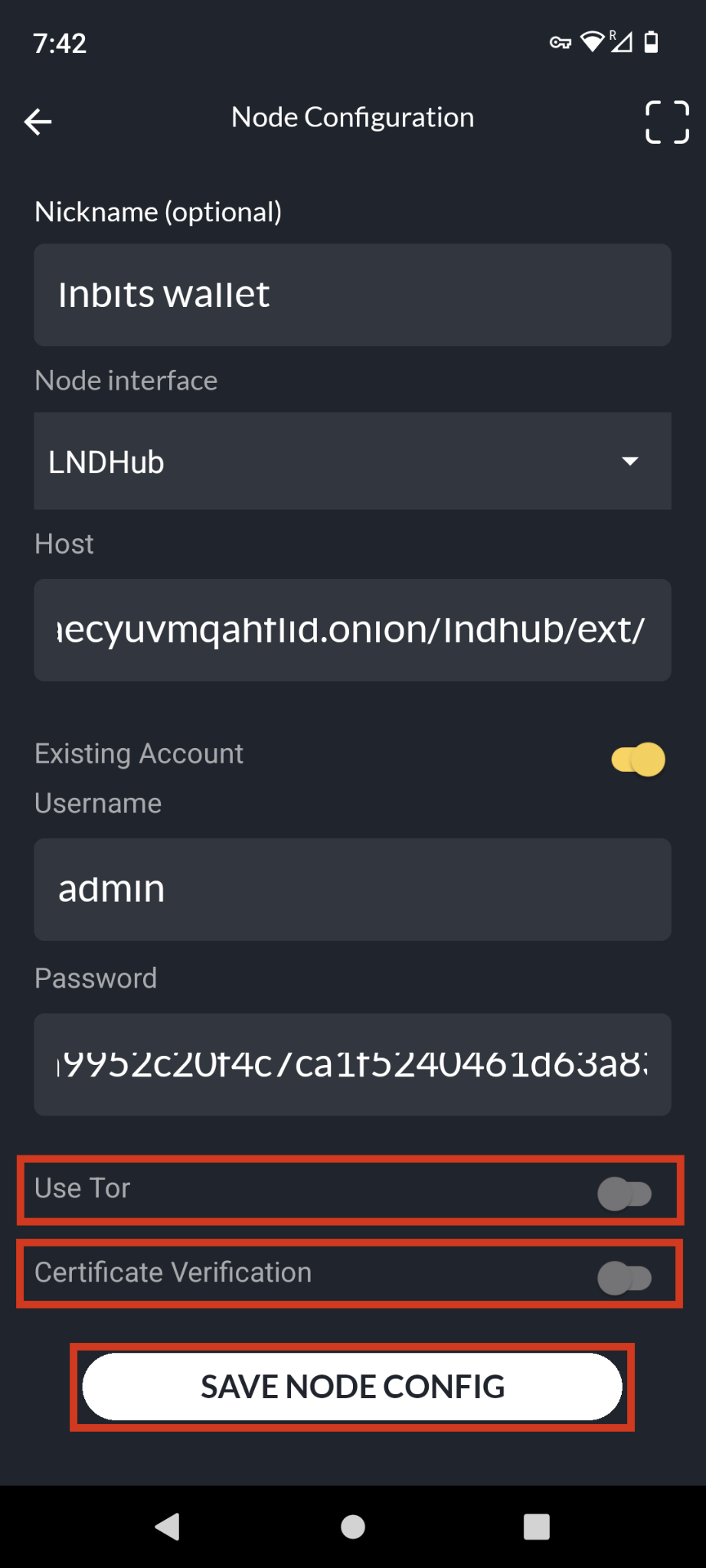
Task: Open the recent apps overview
Action: (x=537, y=1527)
